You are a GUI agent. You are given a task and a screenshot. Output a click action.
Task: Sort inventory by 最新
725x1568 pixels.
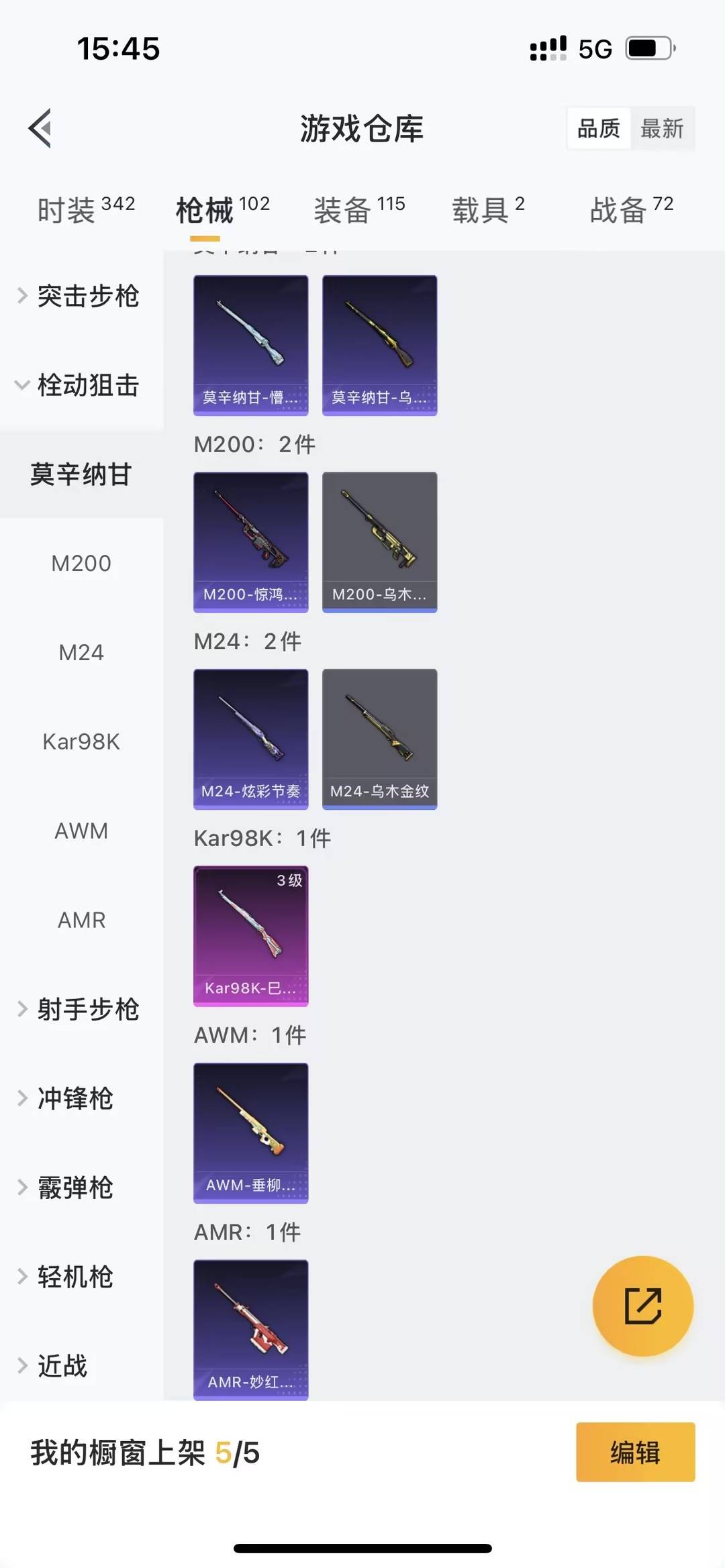tap(663, 129)
